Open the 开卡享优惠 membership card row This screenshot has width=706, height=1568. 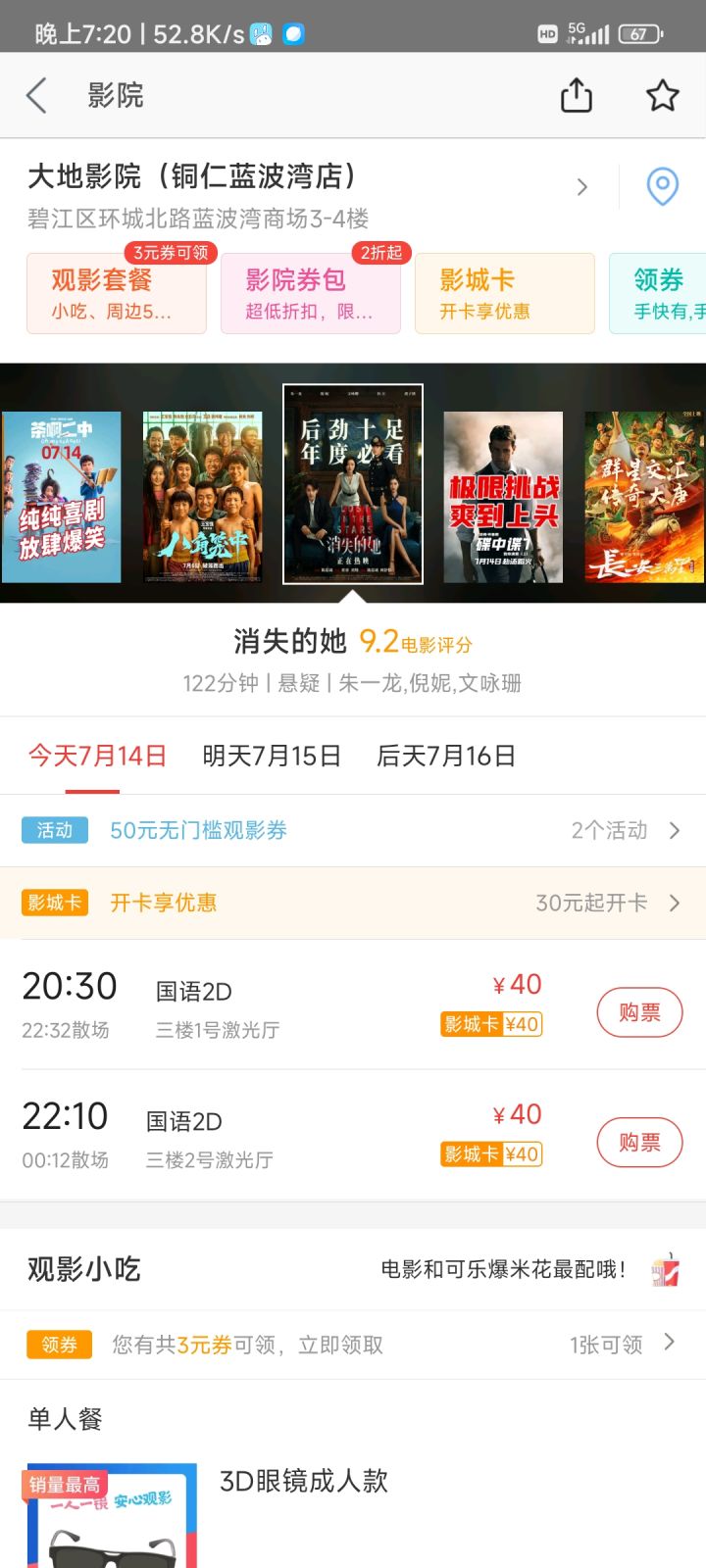pos(352,903)
